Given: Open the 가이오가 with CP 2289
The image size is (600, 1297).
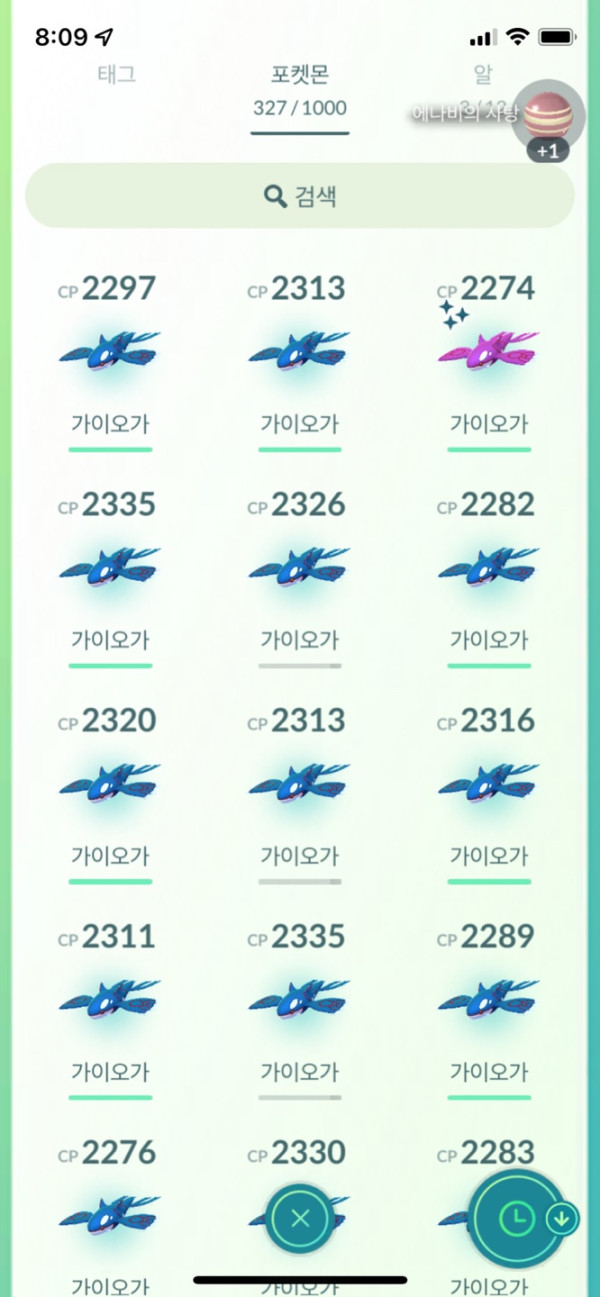Looking at the screenshot, I should point(489,1001).
